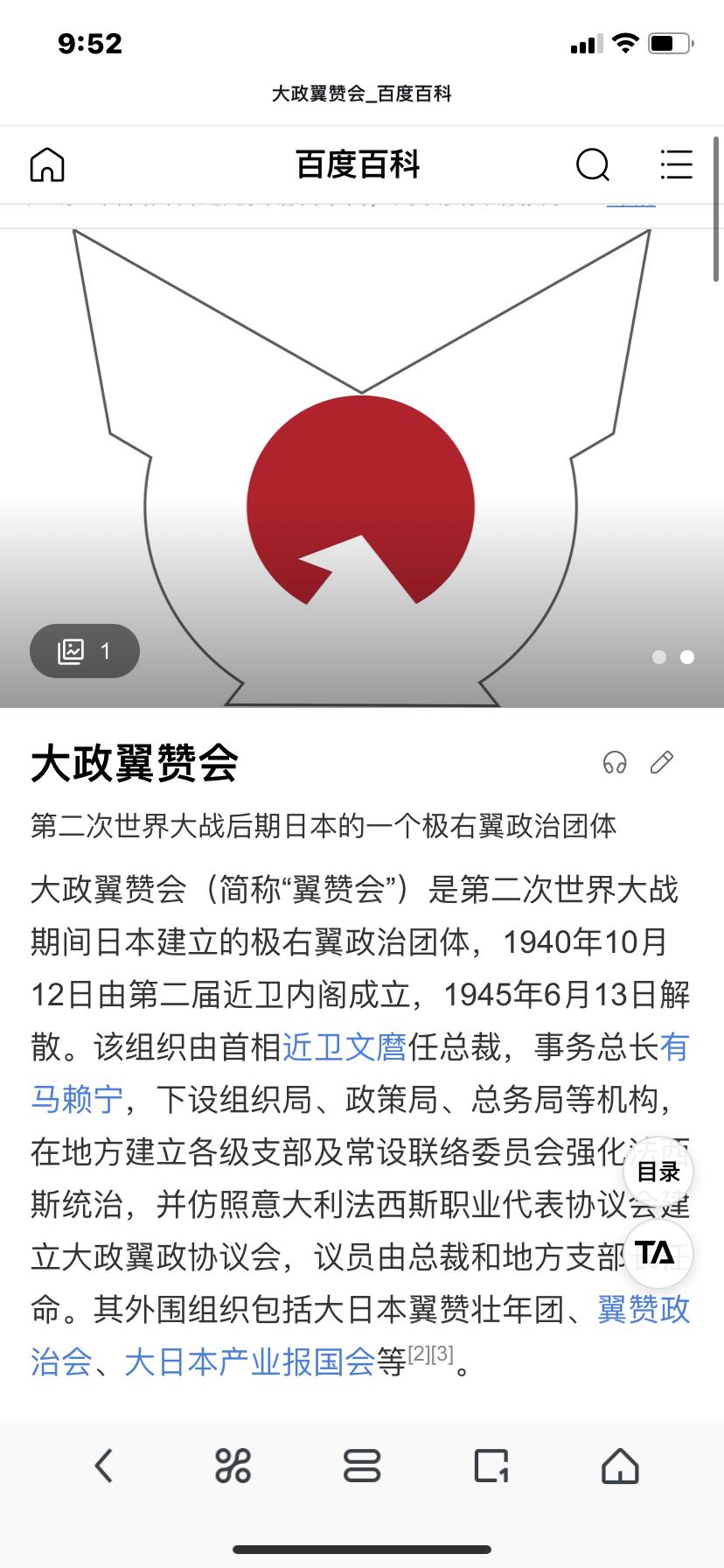Return home via the bottom home icon
This screenshot has width=724, height=1568.
point(620,1466)
